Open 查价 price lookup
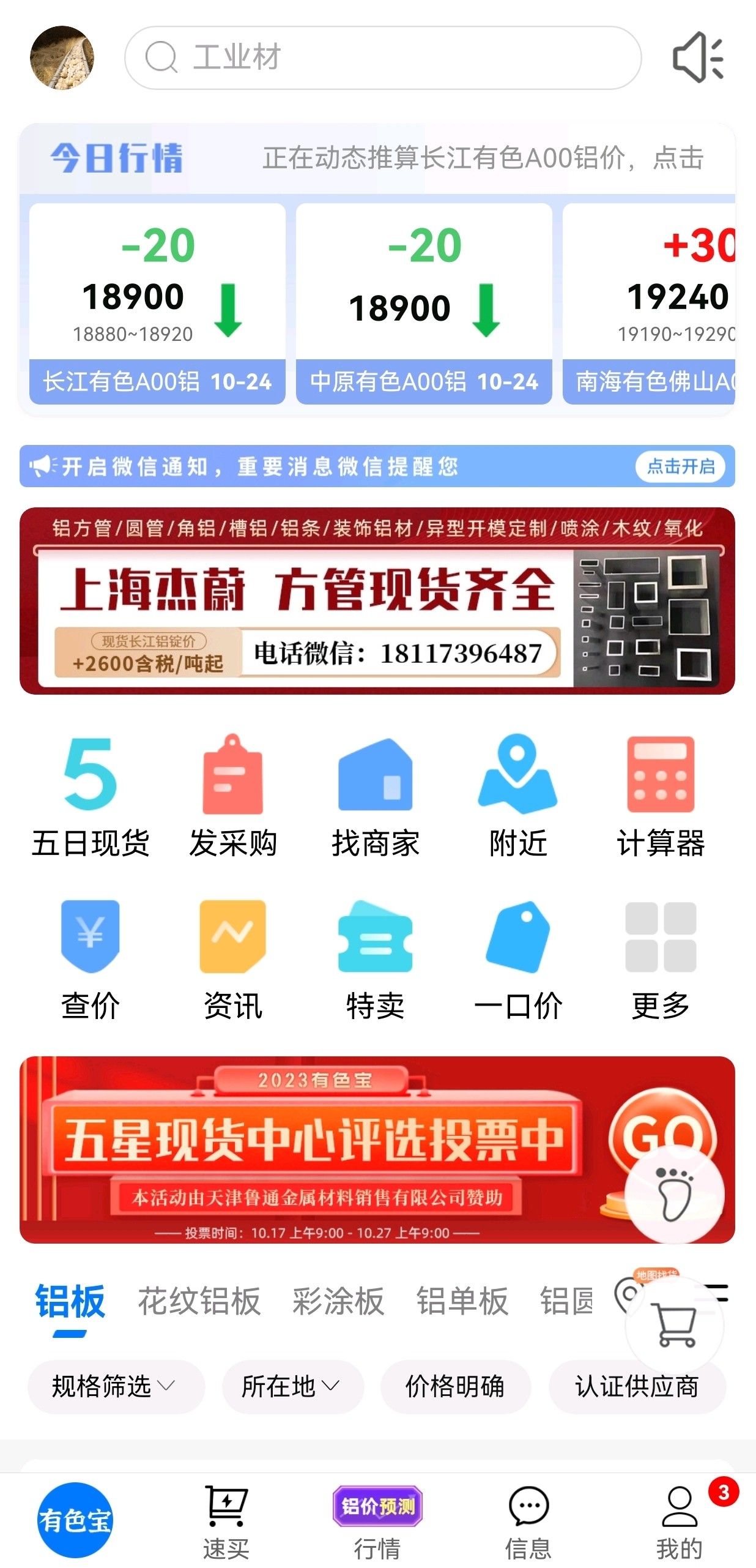The width and height of the screenshot is (756, 1568). coord(91,958)
